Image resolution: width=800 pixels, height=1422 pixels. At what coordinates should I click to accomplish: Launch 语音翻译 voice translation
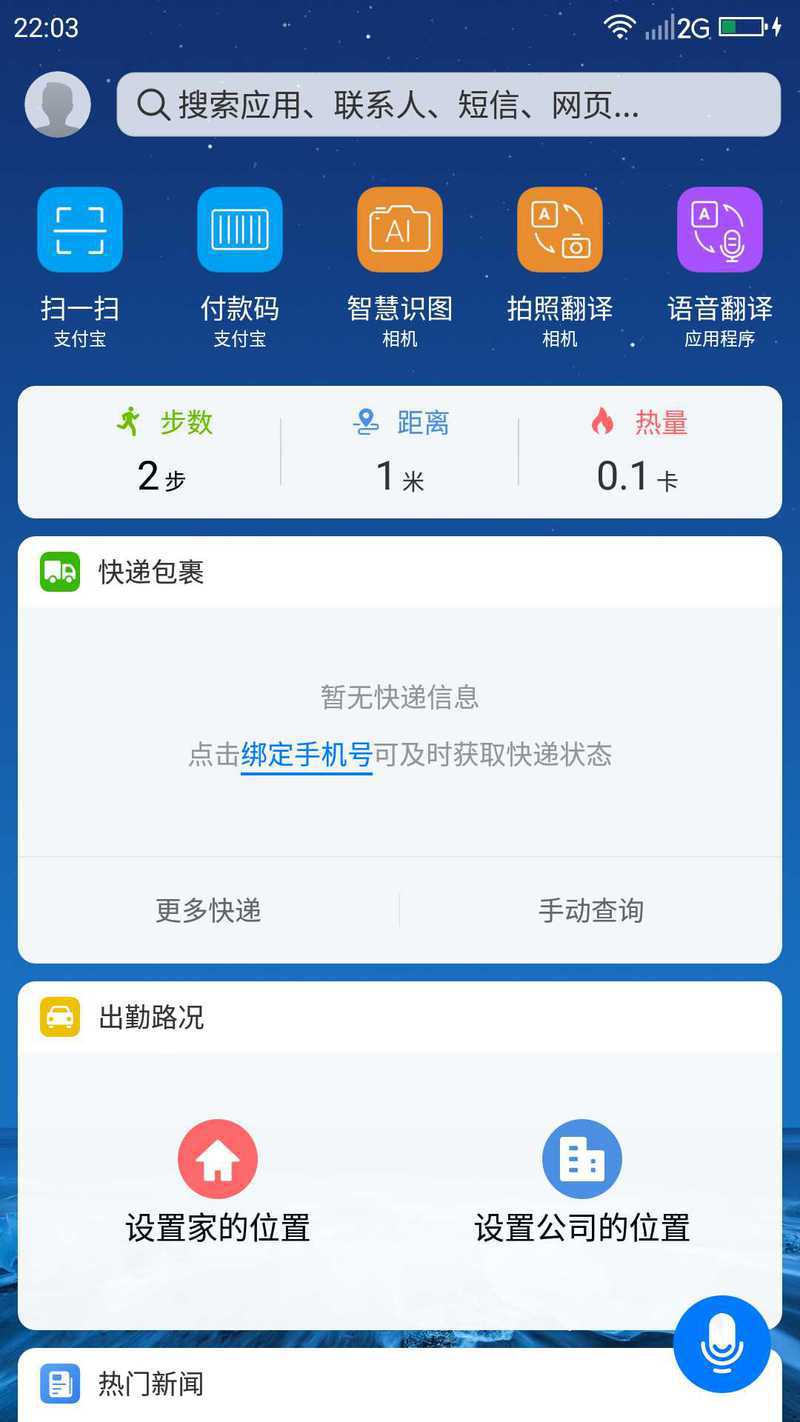(x=720, y=230)
